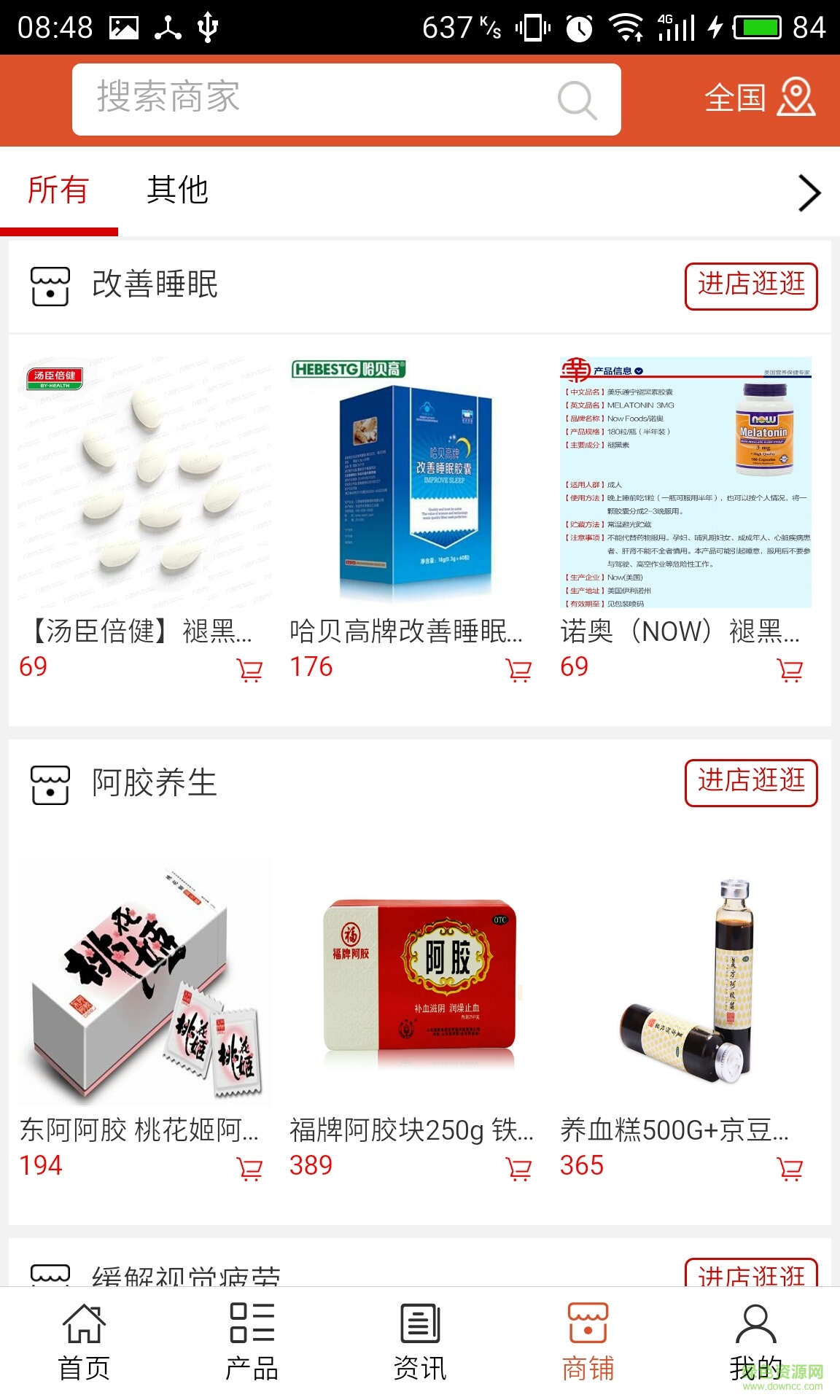The image size is (840, 1400).
Task: Open 进店逛逛 button for 阿胶养生 store
Action: tap(750, 782)
